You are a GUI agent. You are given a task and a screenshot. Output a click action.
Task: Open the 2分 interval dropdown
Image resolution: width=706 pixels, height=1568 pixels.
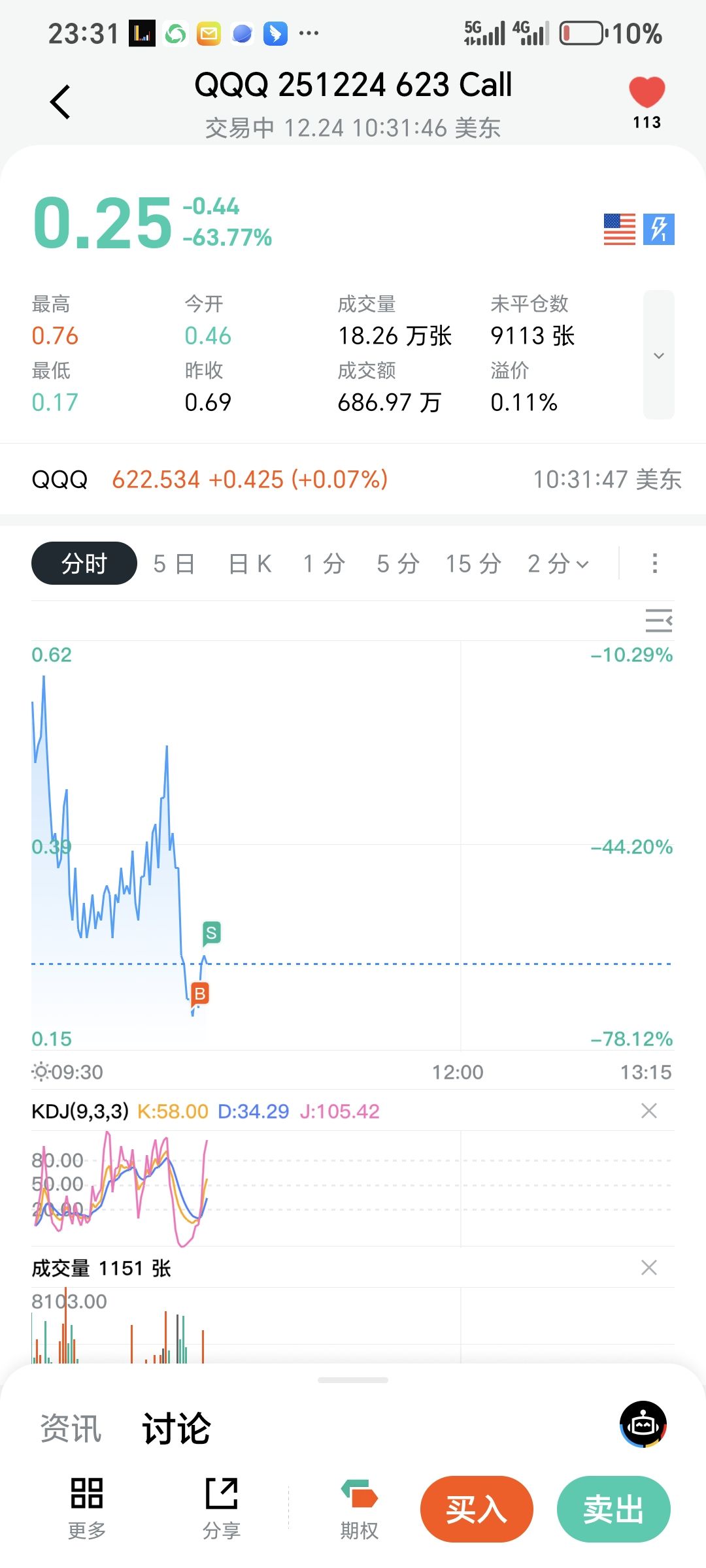(558, 563)
